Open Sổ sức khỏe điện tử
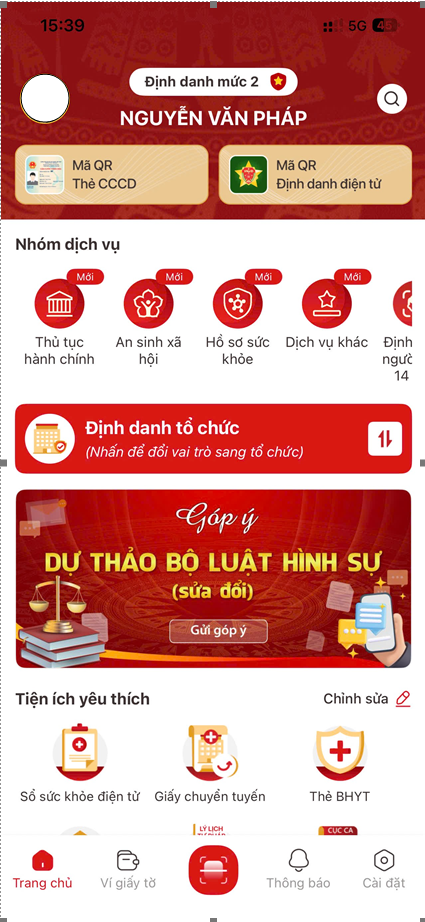Screen dimensions: 425x922 tap(80, 765)
